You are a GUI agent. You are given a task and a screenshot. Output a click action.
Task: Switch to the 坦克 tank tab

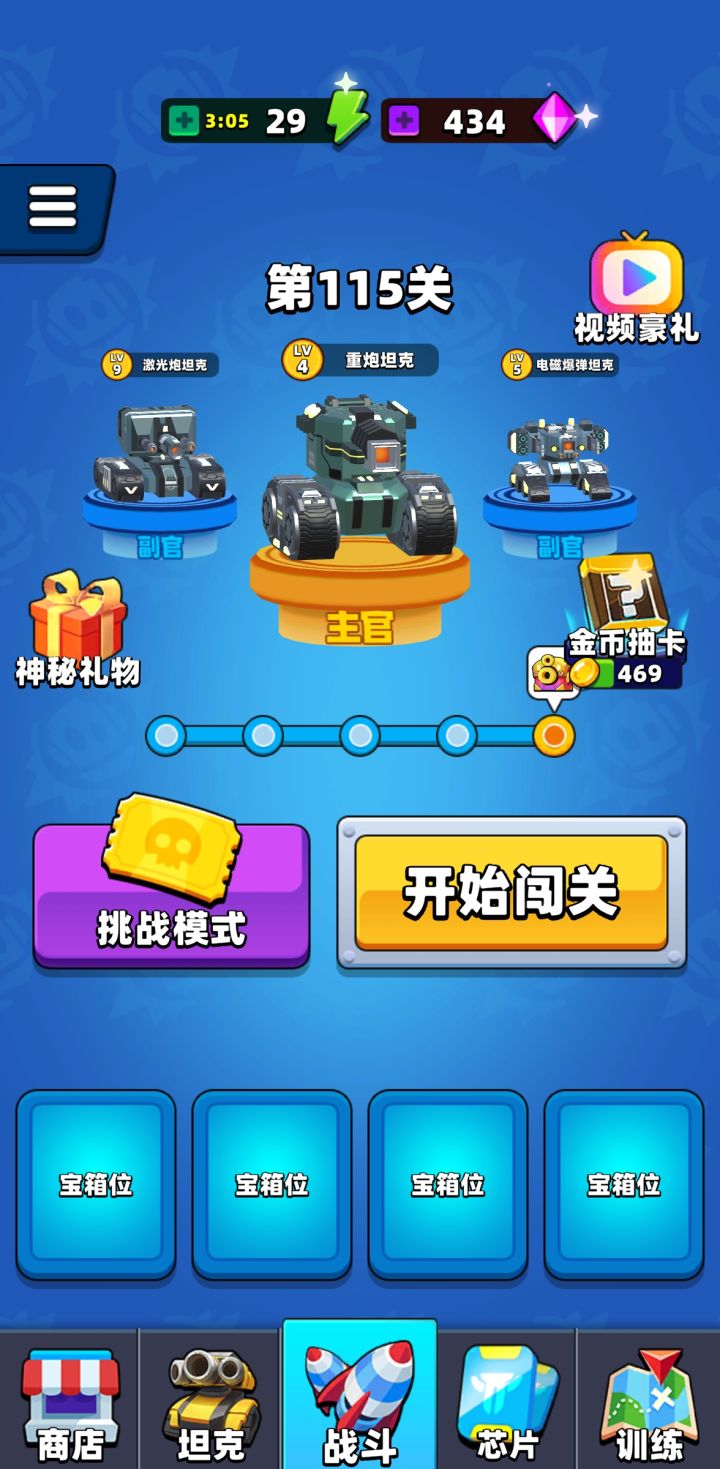212,1400
